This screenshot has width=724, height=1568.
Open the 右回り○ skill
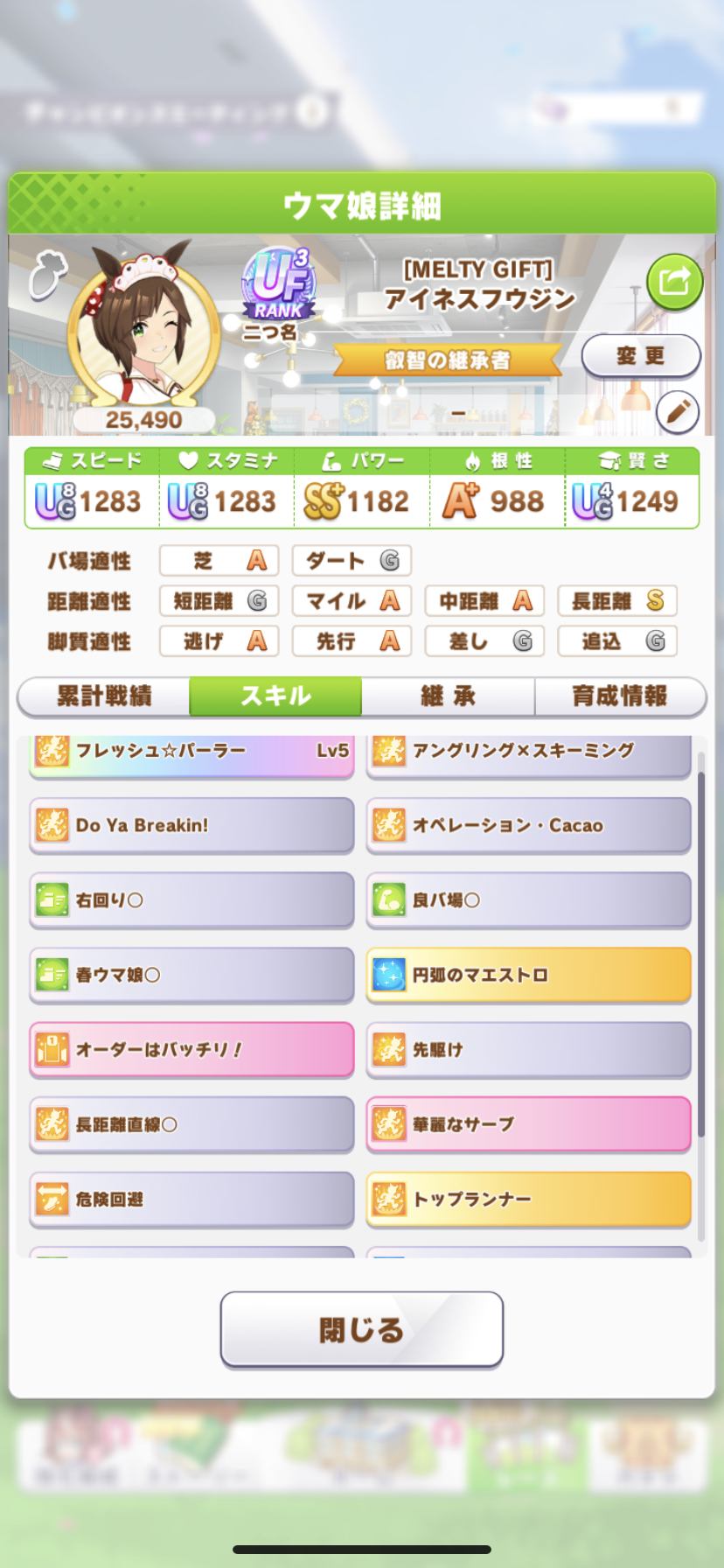click(191, 899)
